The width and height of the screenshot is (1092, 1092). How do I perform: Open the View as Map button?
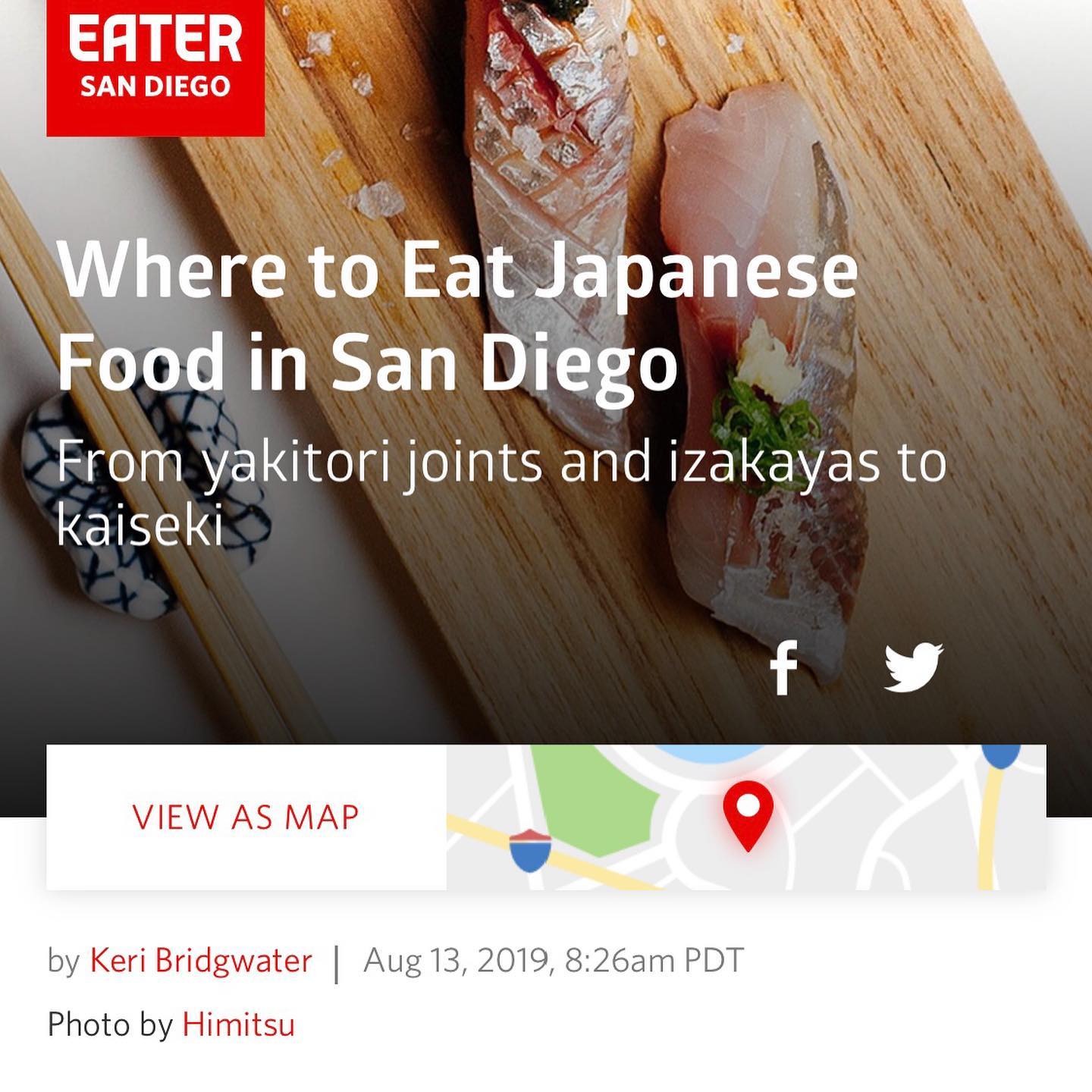coord(246,817)
